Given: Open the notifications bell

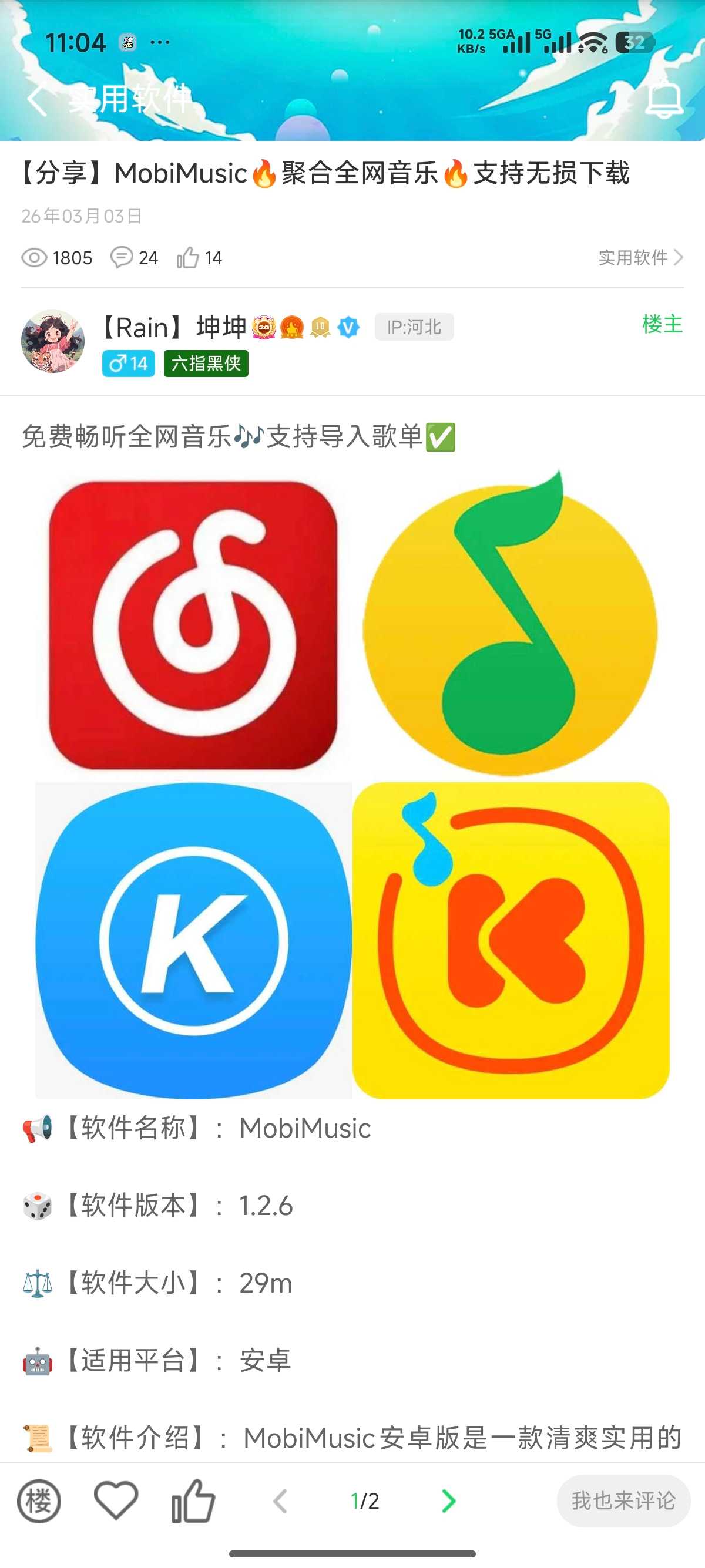Looking at the screenshot, I should click(x=664, y=99).
